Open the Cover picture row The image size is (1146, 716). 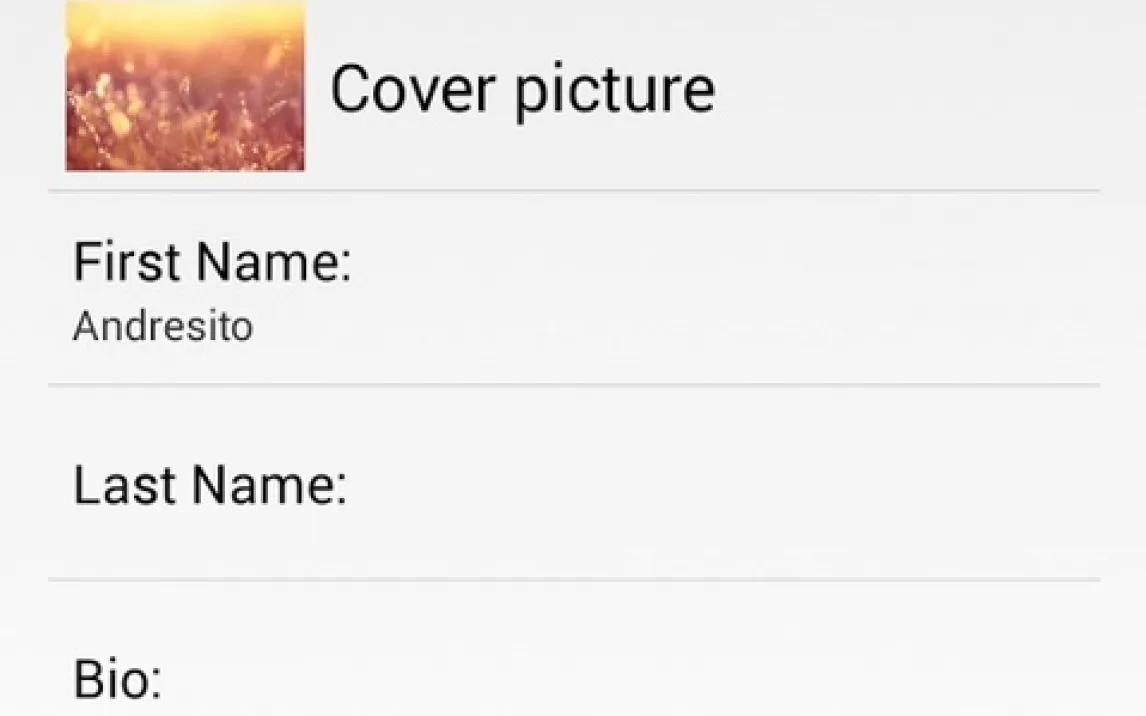(x=522, y=90)
